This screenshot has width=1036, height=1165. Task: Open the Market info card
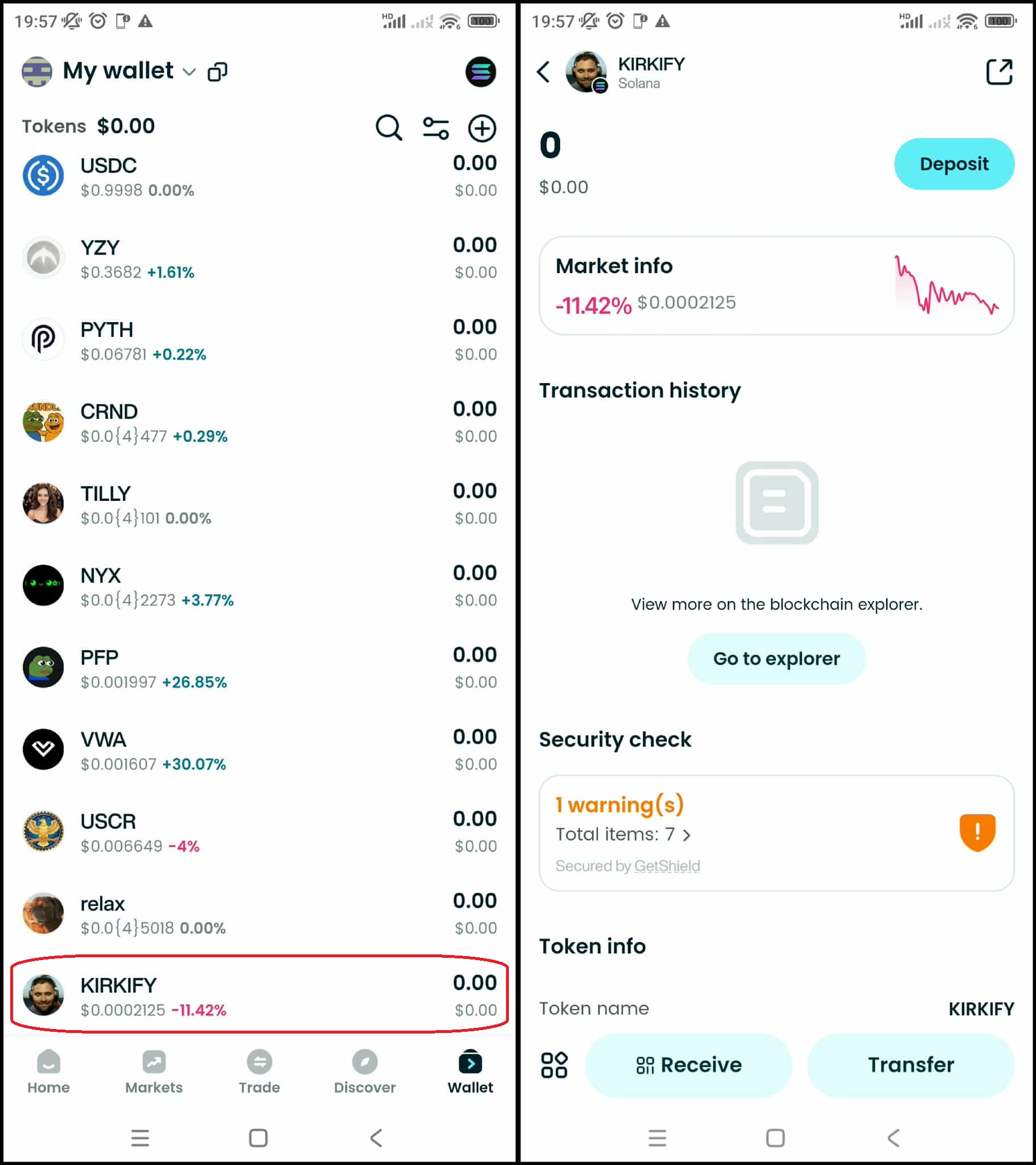tap(776, 286)
